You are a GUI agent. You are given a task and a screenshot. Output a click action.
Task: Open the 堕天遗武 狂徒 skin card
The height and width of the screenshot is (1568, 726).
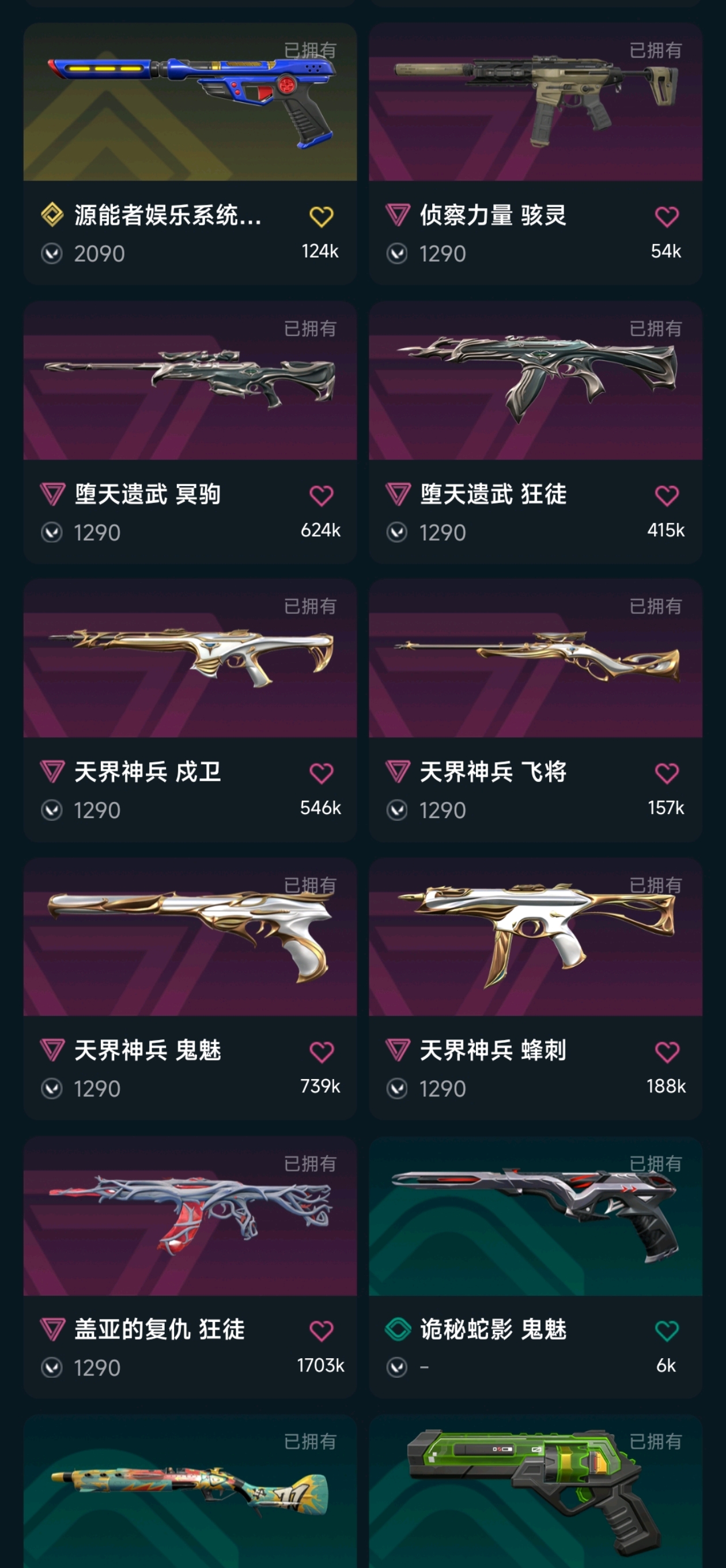click(x=535, y=381)
